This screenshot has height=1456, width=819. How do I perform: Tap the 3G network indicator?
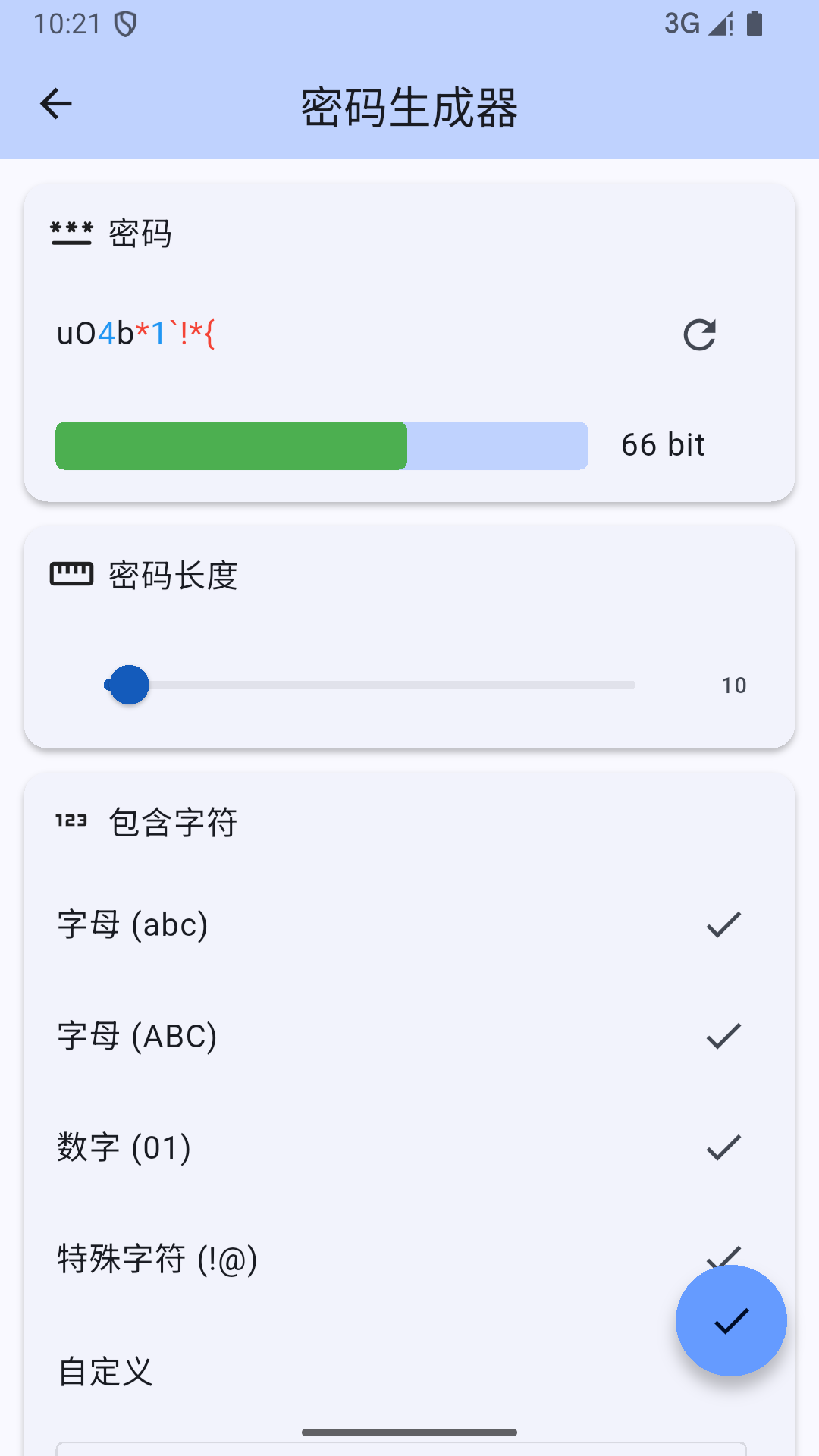click(x=680, y=24)
